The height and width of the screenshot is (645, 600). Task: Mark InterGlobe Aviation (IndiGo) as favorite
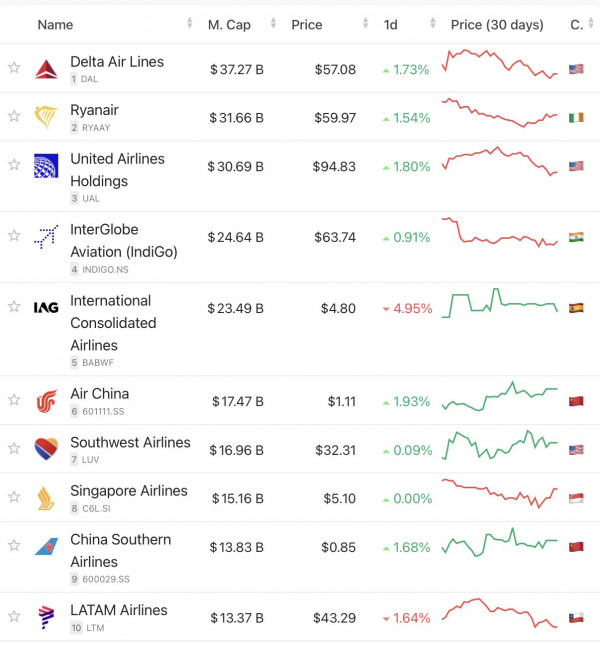point(14,236)
